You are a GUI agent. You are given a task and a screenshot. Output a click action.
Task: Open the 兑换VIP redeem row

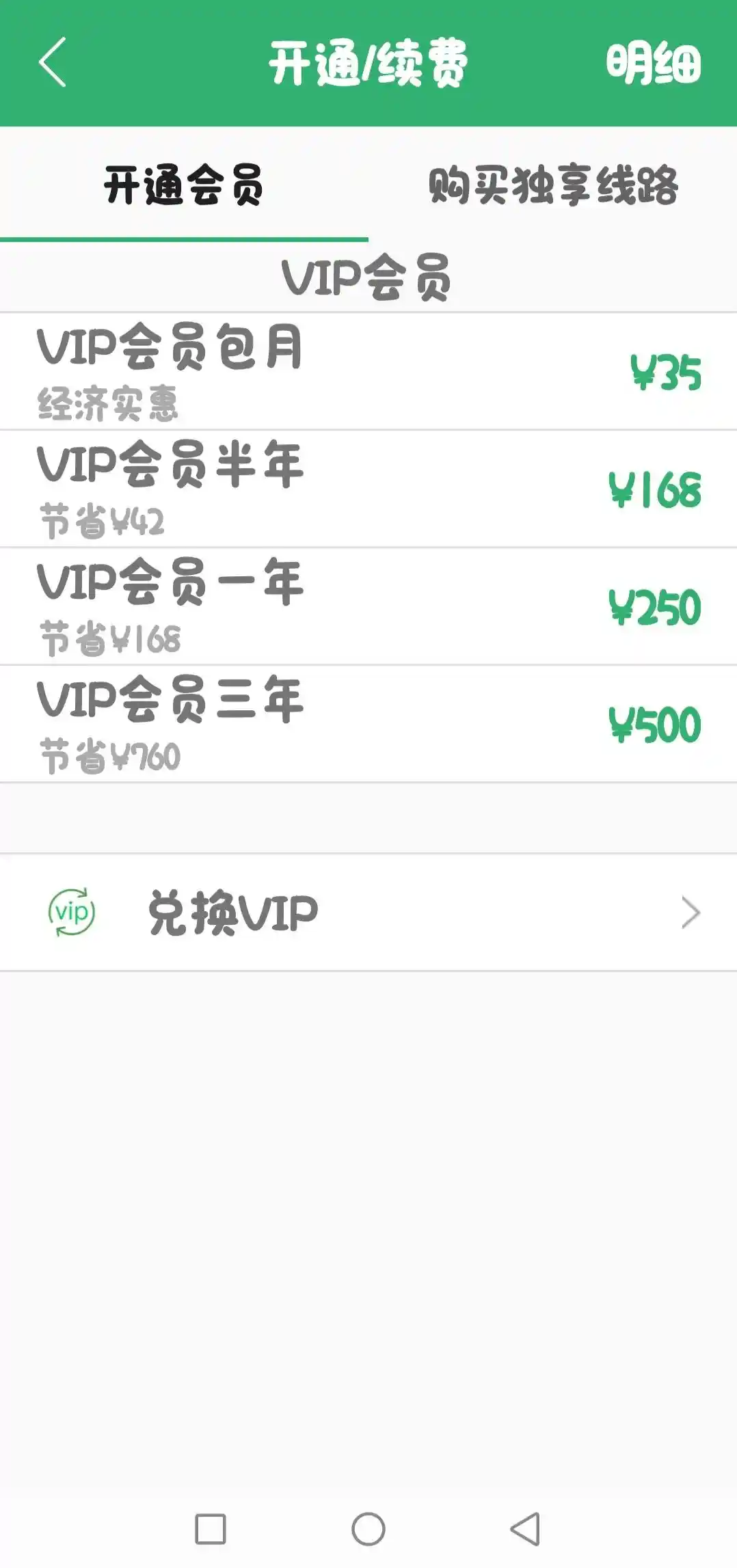coord(368,913)
